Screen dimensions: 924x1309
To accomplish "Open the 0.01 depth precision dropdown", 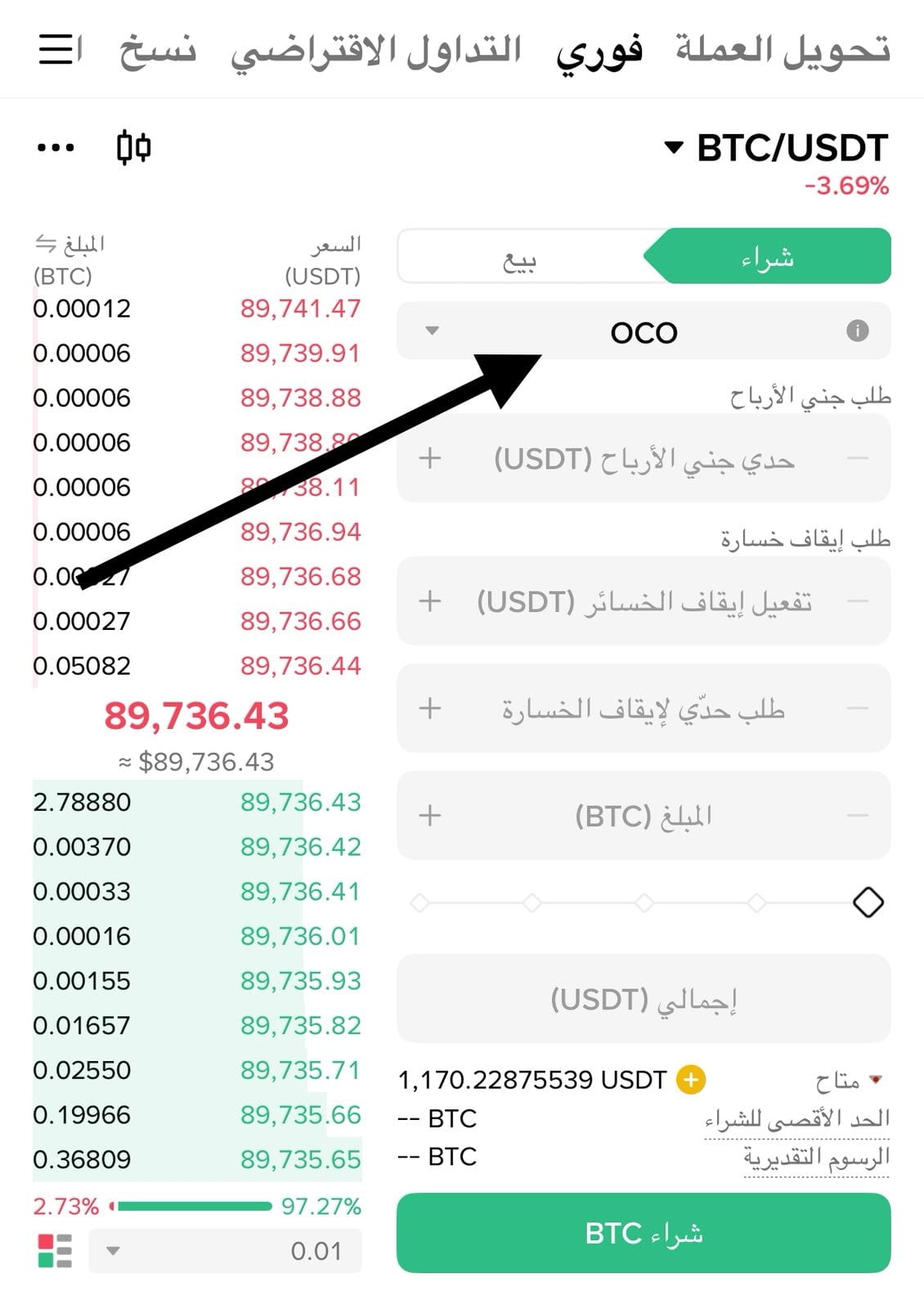I will point(225,1251).
